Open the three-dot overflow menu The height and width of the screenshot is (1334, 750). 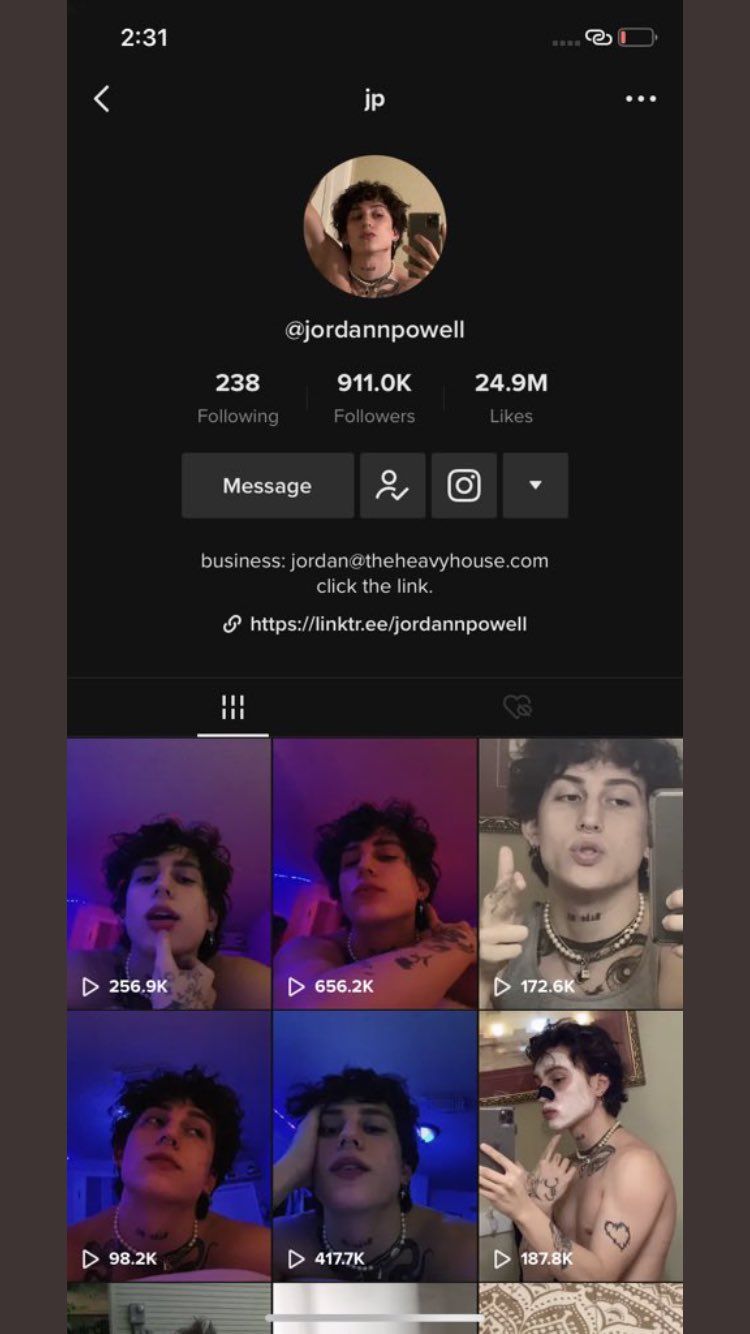[640, 98]
